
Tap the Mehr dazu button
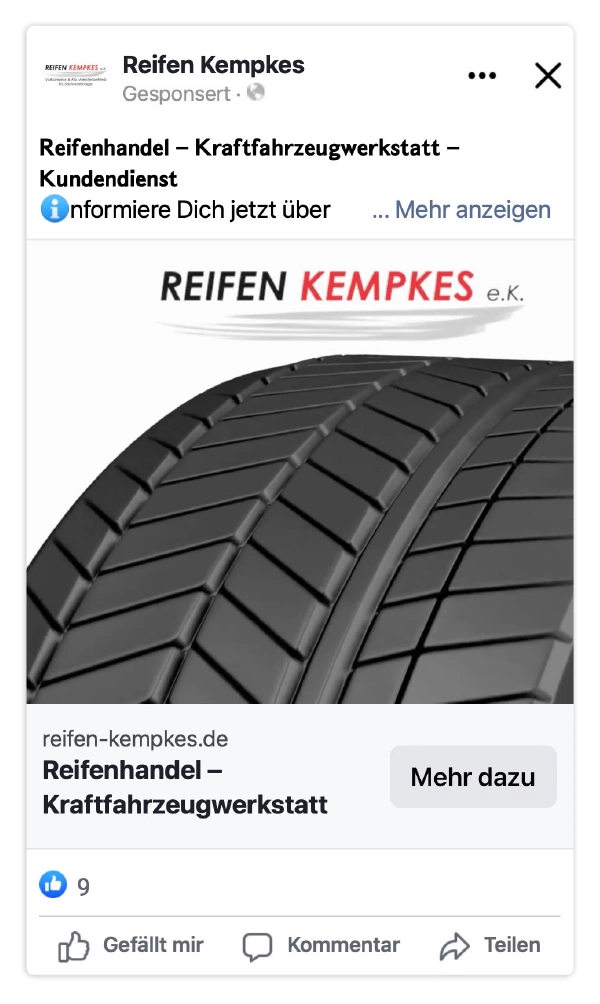473,777
